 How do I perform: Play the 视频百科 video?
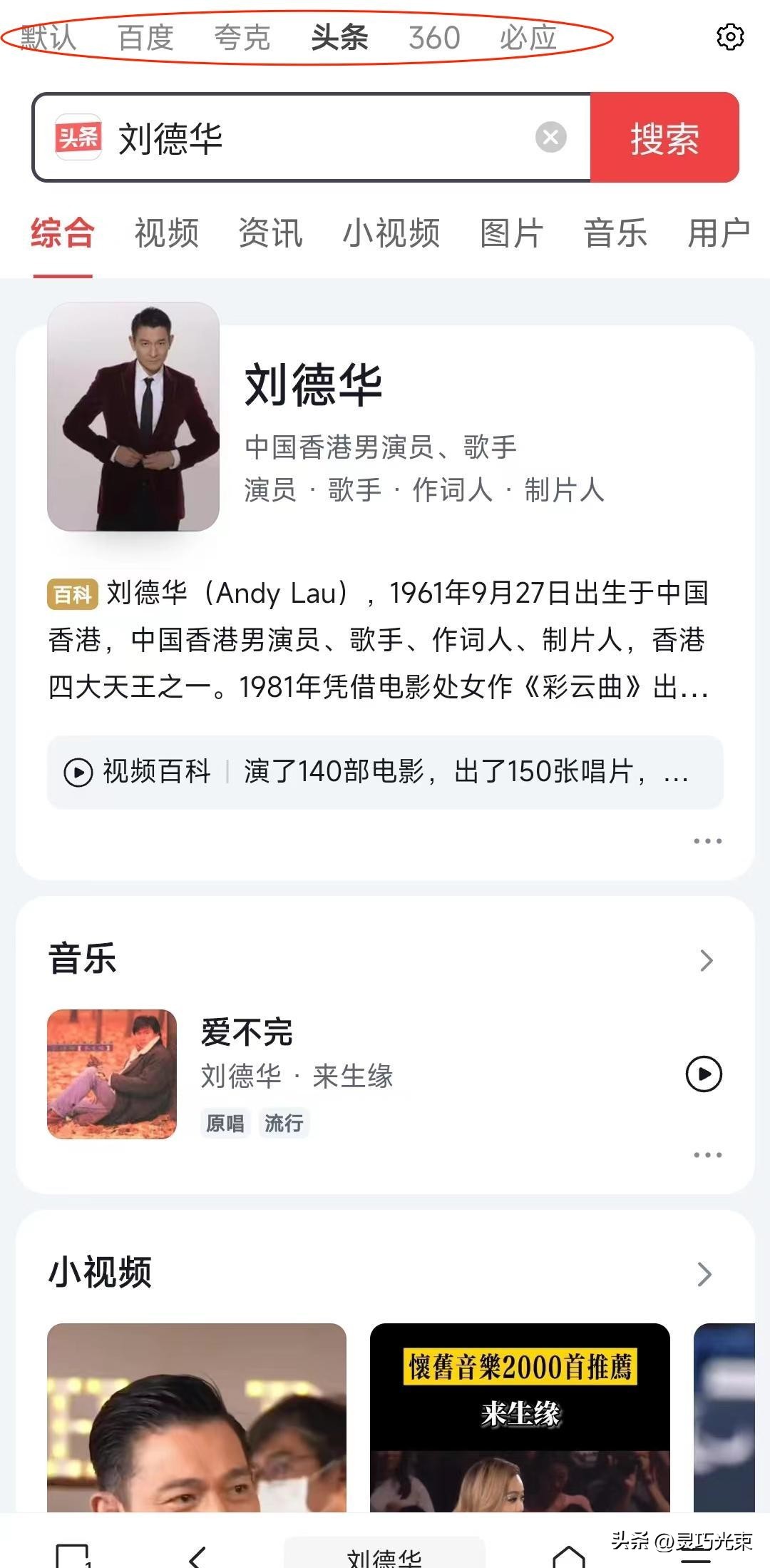click(77, 773)
